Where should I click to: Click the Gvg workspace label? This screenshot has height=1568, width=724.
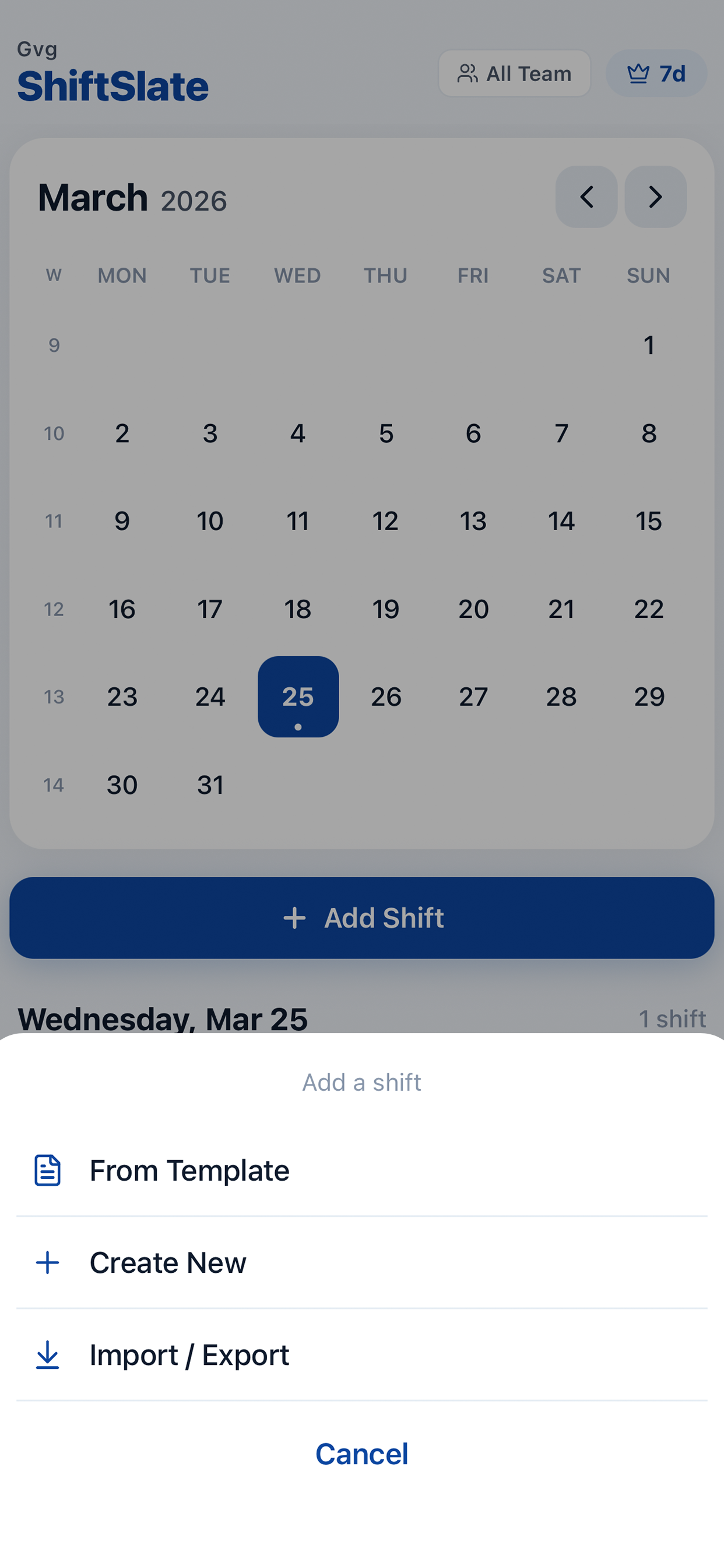click(x=37, y=50)
